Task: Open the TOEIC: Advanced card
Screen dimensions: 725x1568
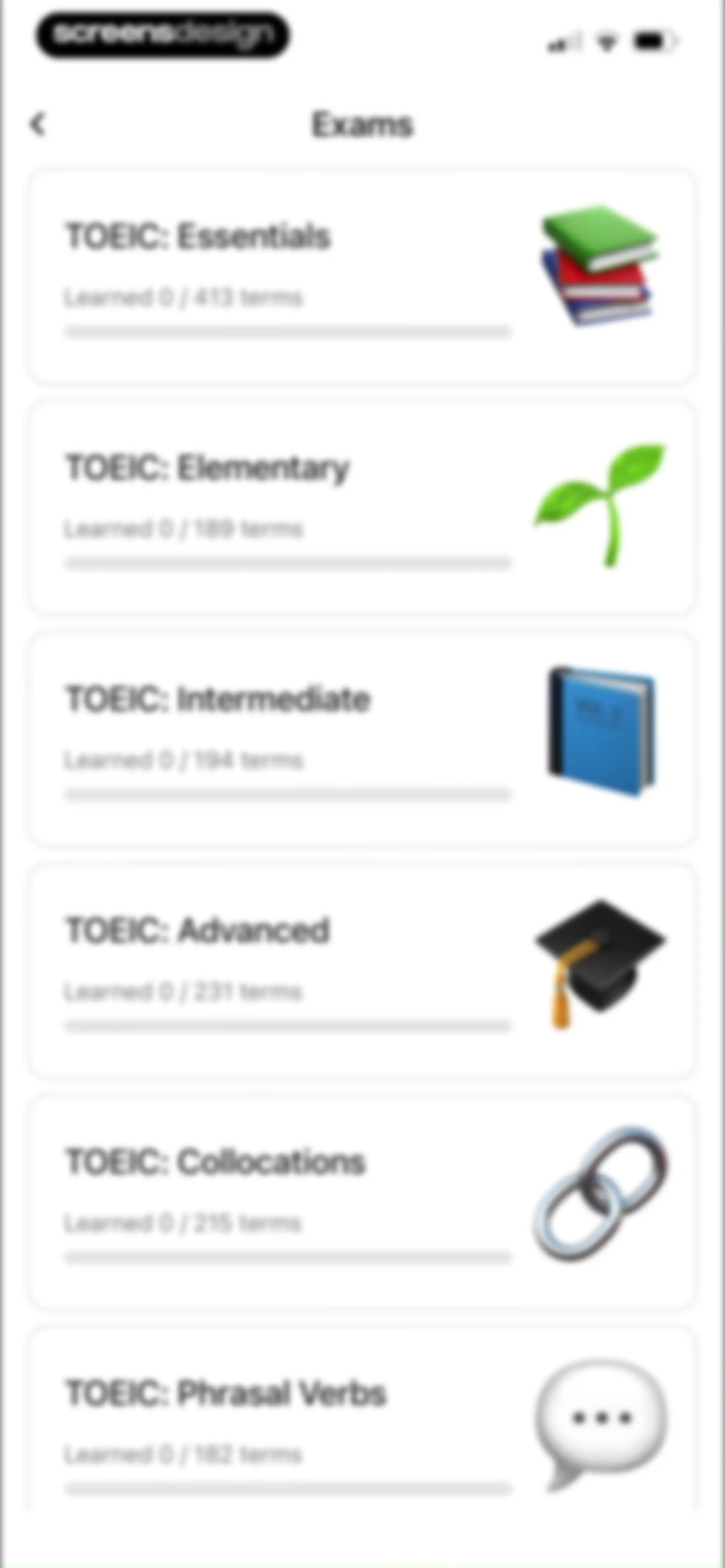Action: pos(362,970)
